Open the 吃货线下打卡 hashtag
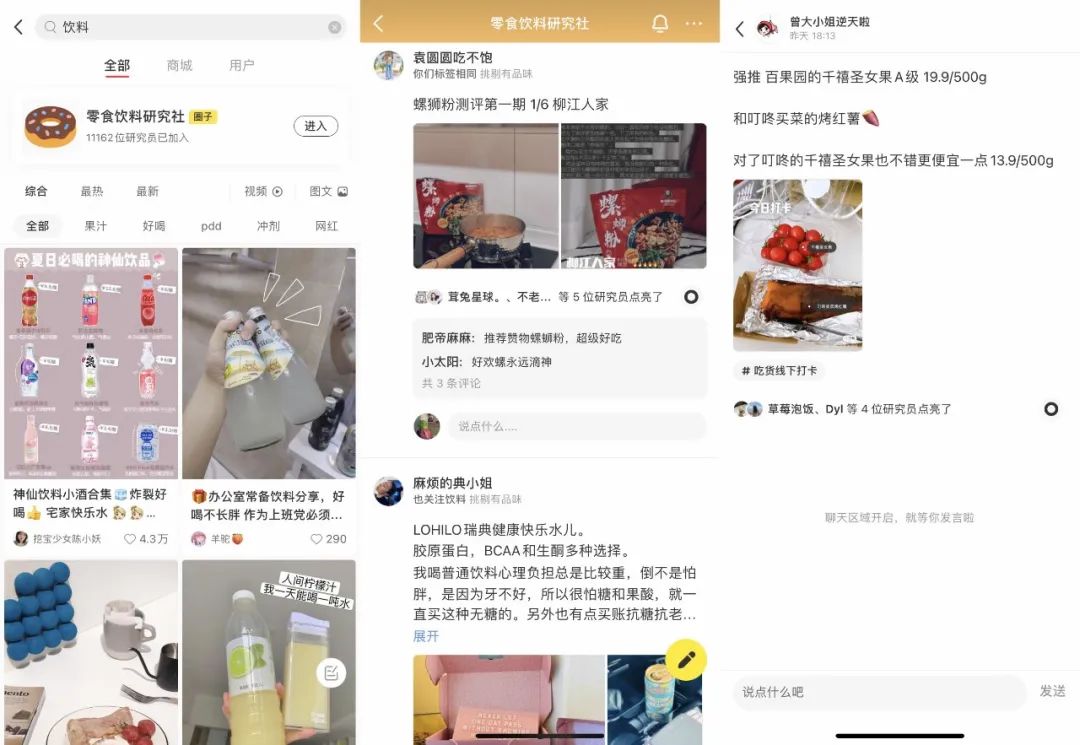This screenshot has width=1080, height=745. tap(779, 371)
